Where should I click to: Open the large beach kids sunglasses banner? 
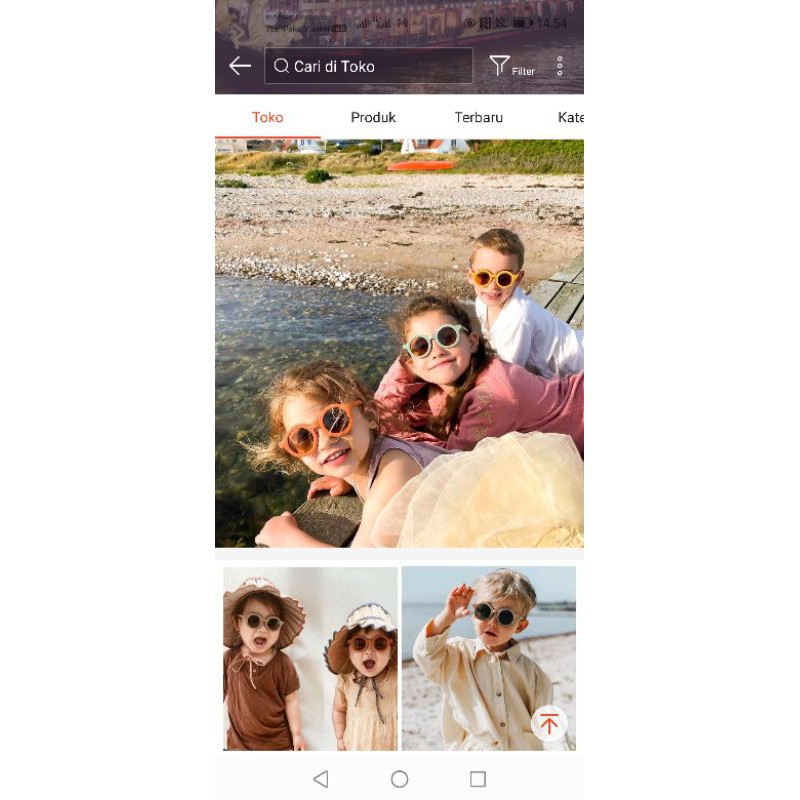tap(399, 343)
